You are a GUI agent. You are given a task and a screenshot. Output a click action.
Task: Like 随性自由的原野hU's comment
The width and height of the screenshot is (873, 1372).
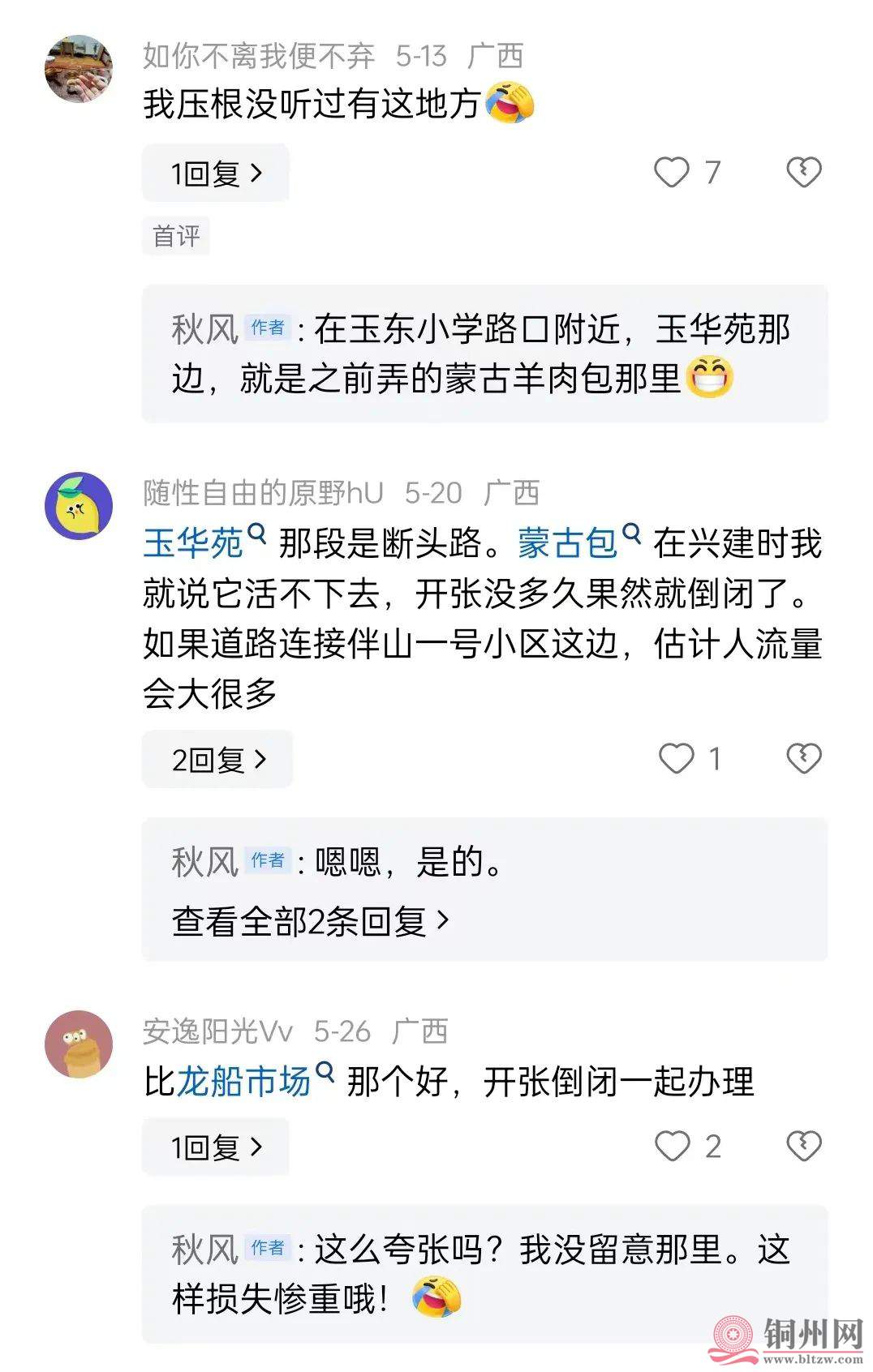click(x=675, y=759)
